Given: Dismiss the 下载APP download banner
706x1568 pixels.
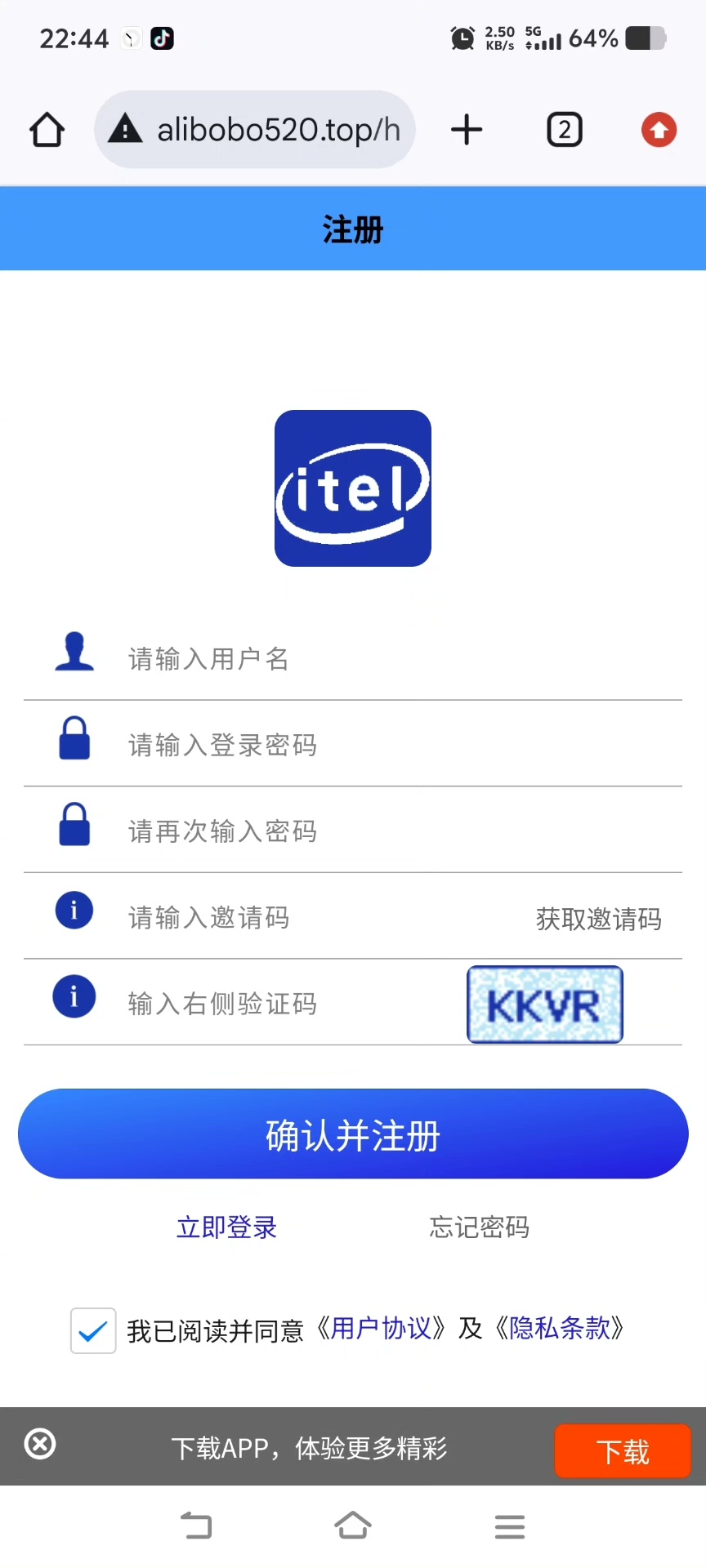Looking at the screenshot, I should coord(40,1444).
